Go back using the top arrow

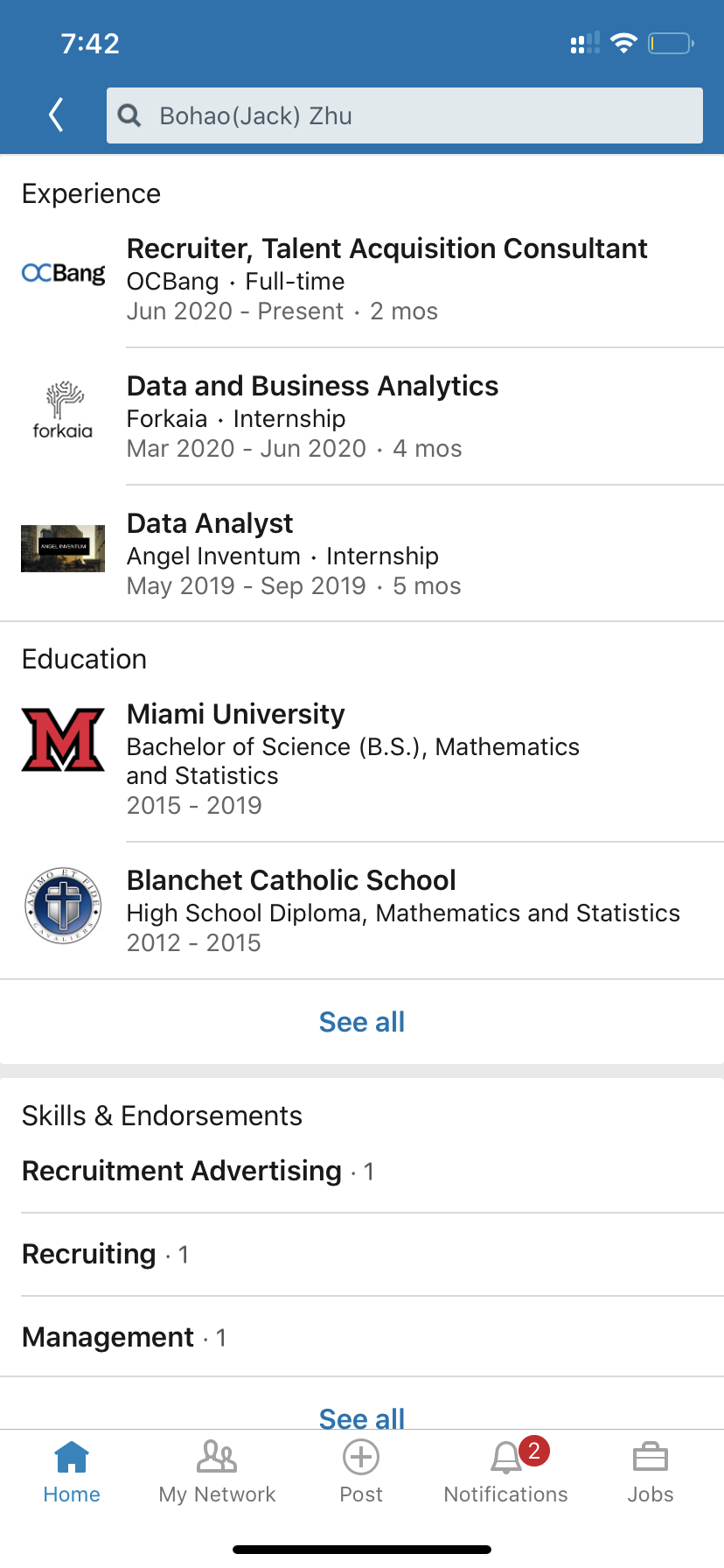point(57,115)
